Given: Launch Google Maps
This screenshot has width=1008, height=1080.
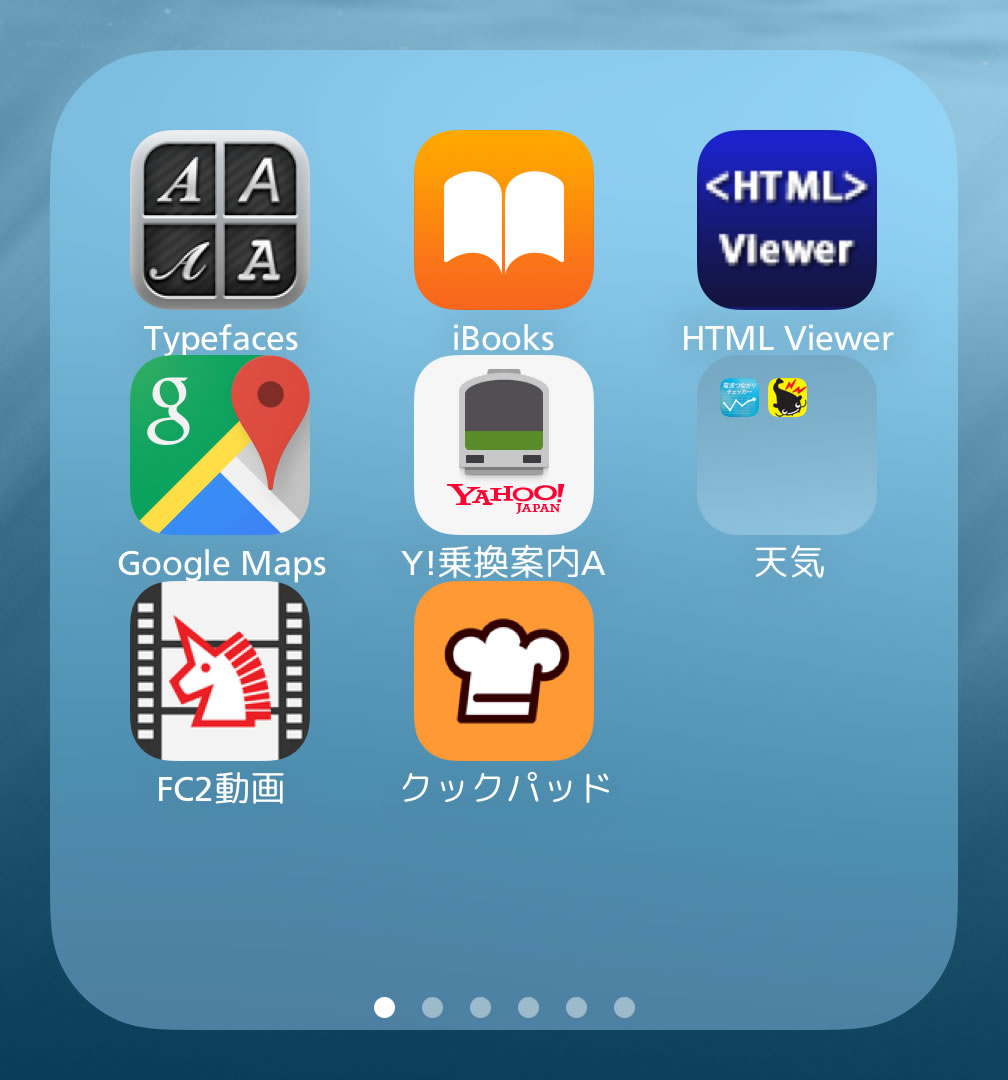Looking at the screenshot, I should point(220,445).
